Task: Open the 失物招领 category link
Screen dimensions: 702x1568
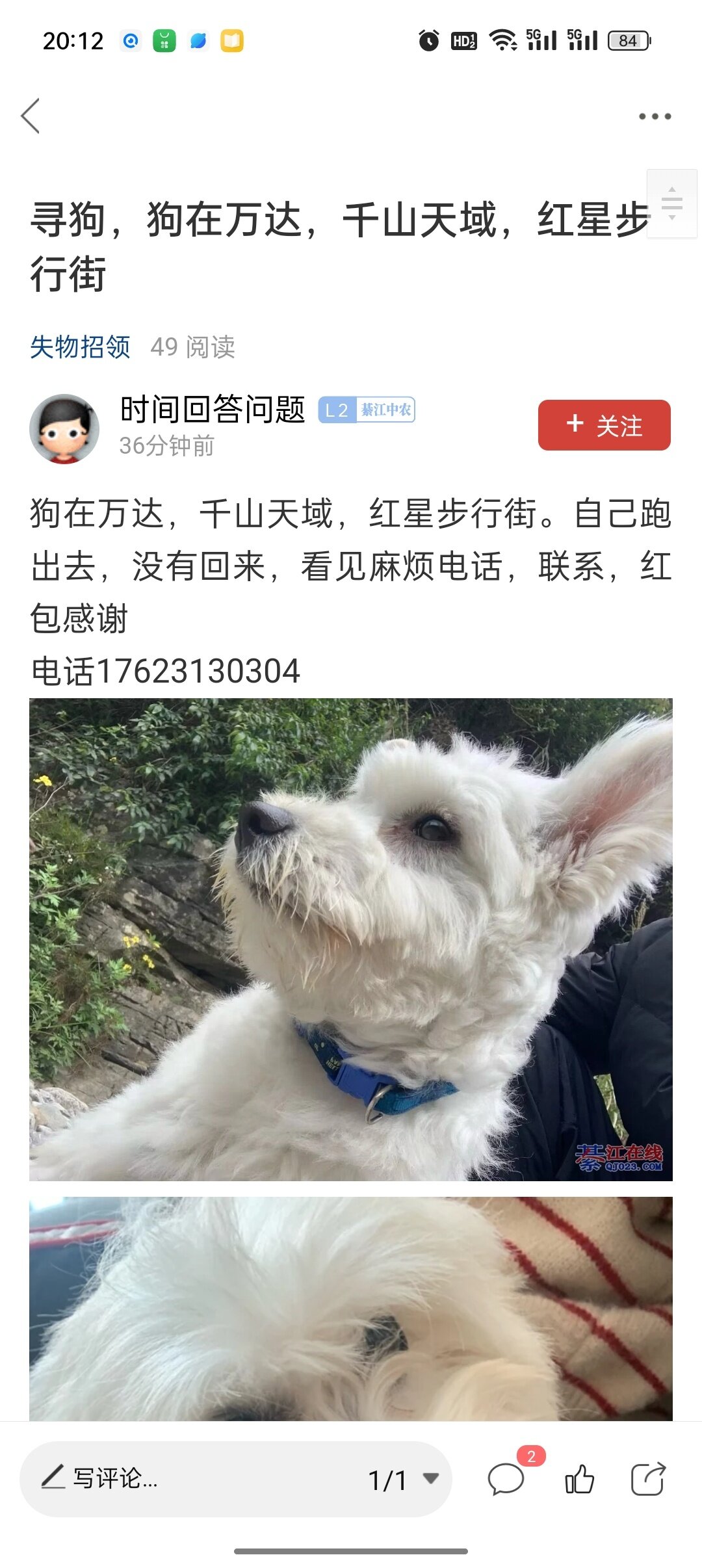Action: pyautogui.click(x=80, y=346)
